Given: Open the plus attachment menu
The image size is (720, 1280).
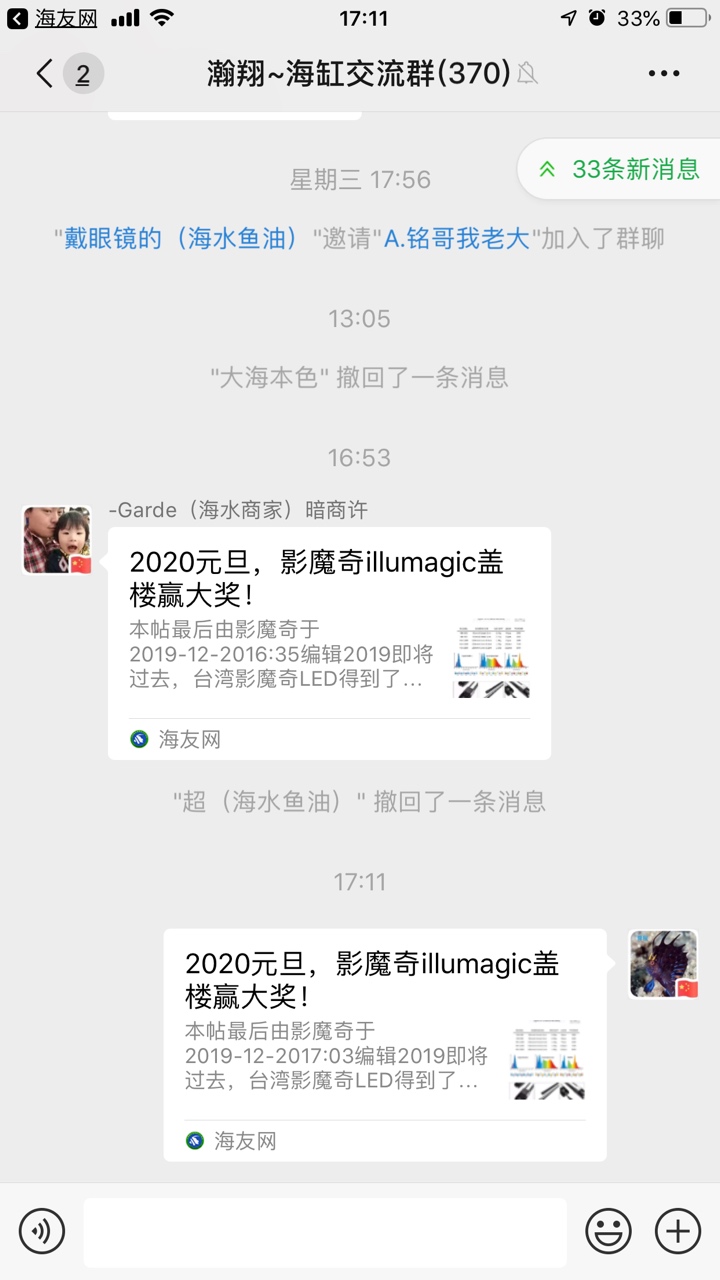Looking at the screenshot, I should [678, 1230].
